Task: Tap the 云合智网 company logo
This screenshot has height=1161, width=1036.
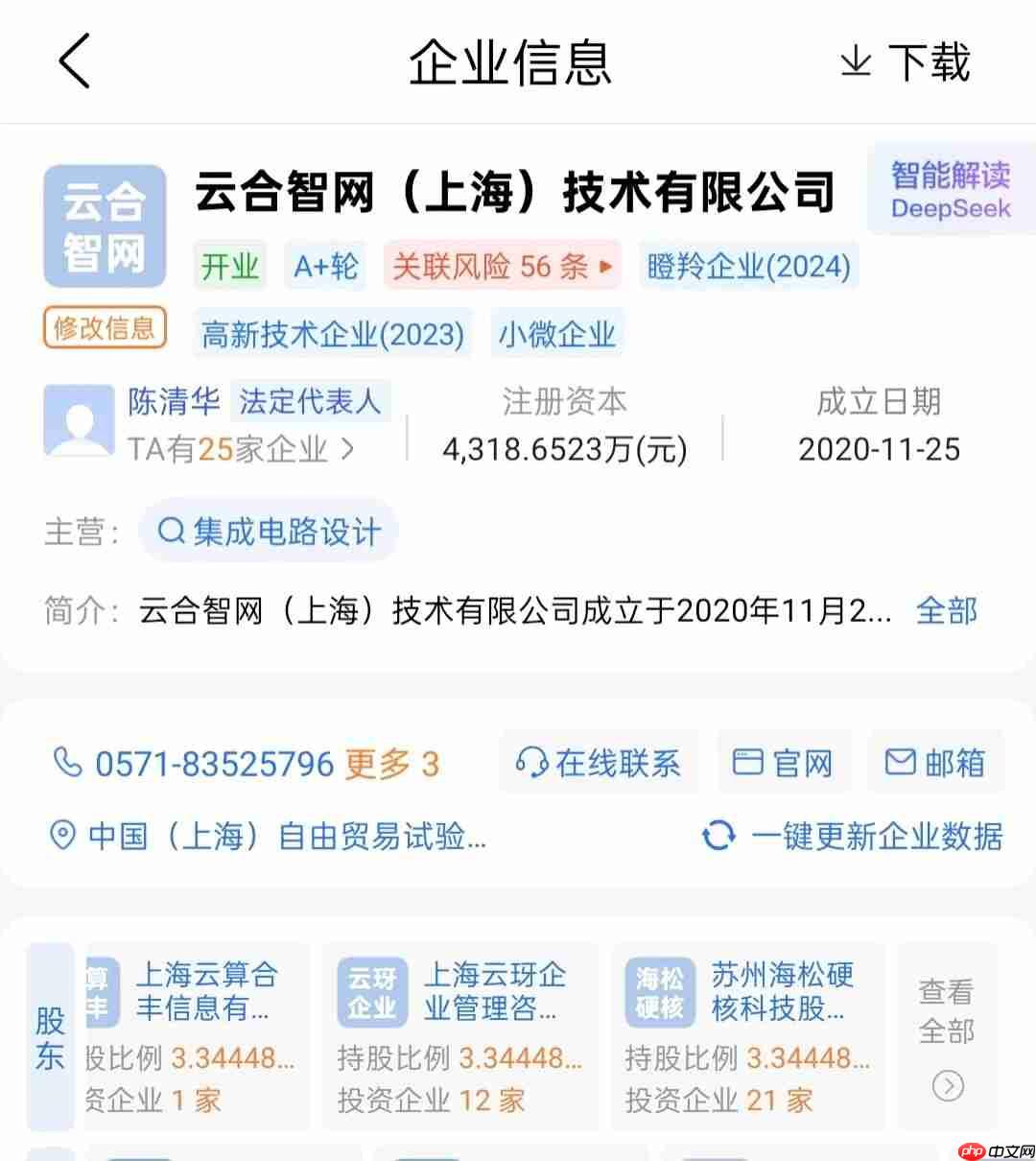Action: [105, 225]
